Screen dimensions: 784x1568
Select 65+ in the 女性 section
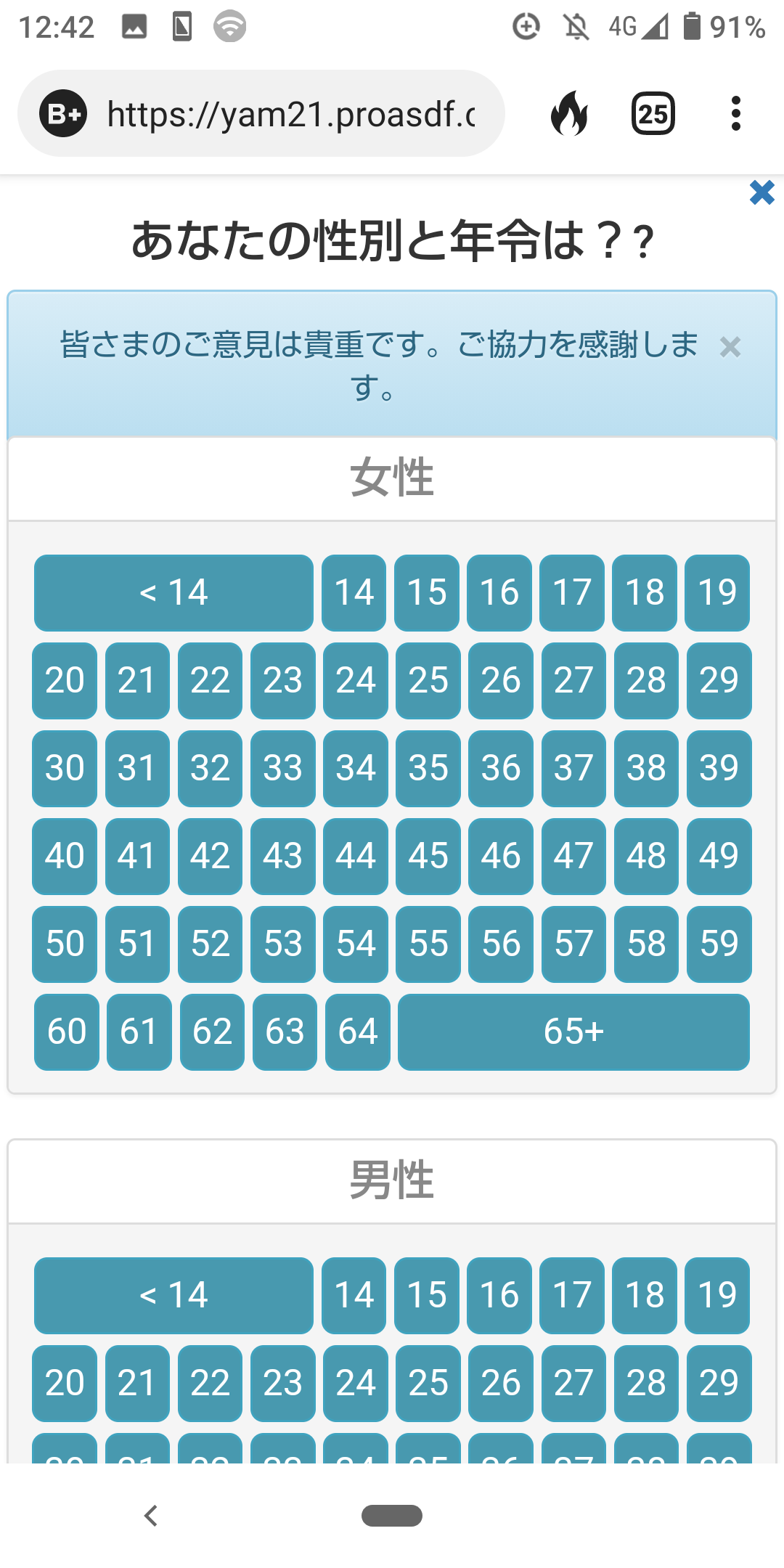point(573,1032)
